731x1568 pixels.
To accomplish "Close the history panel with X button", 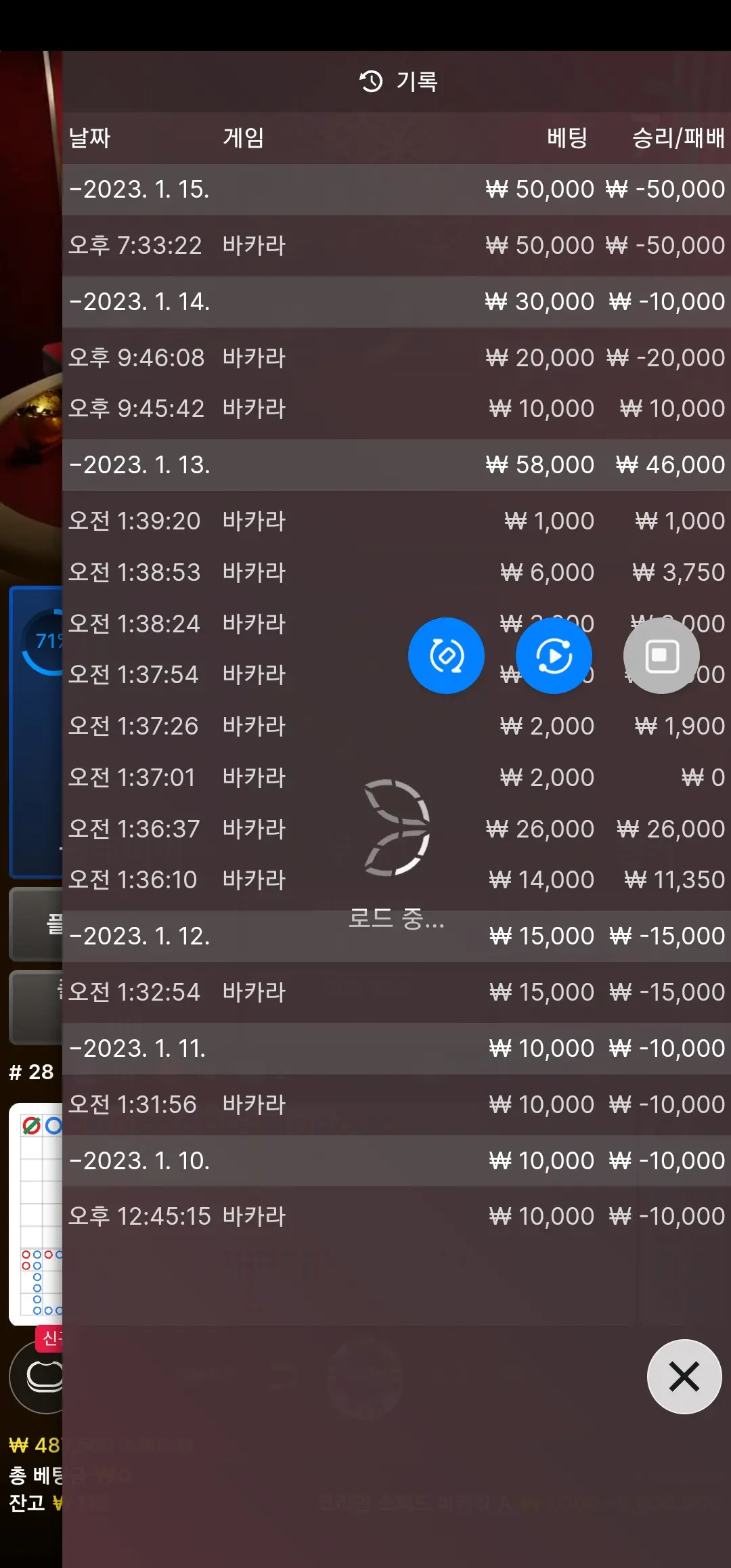I will (684, 1376).
